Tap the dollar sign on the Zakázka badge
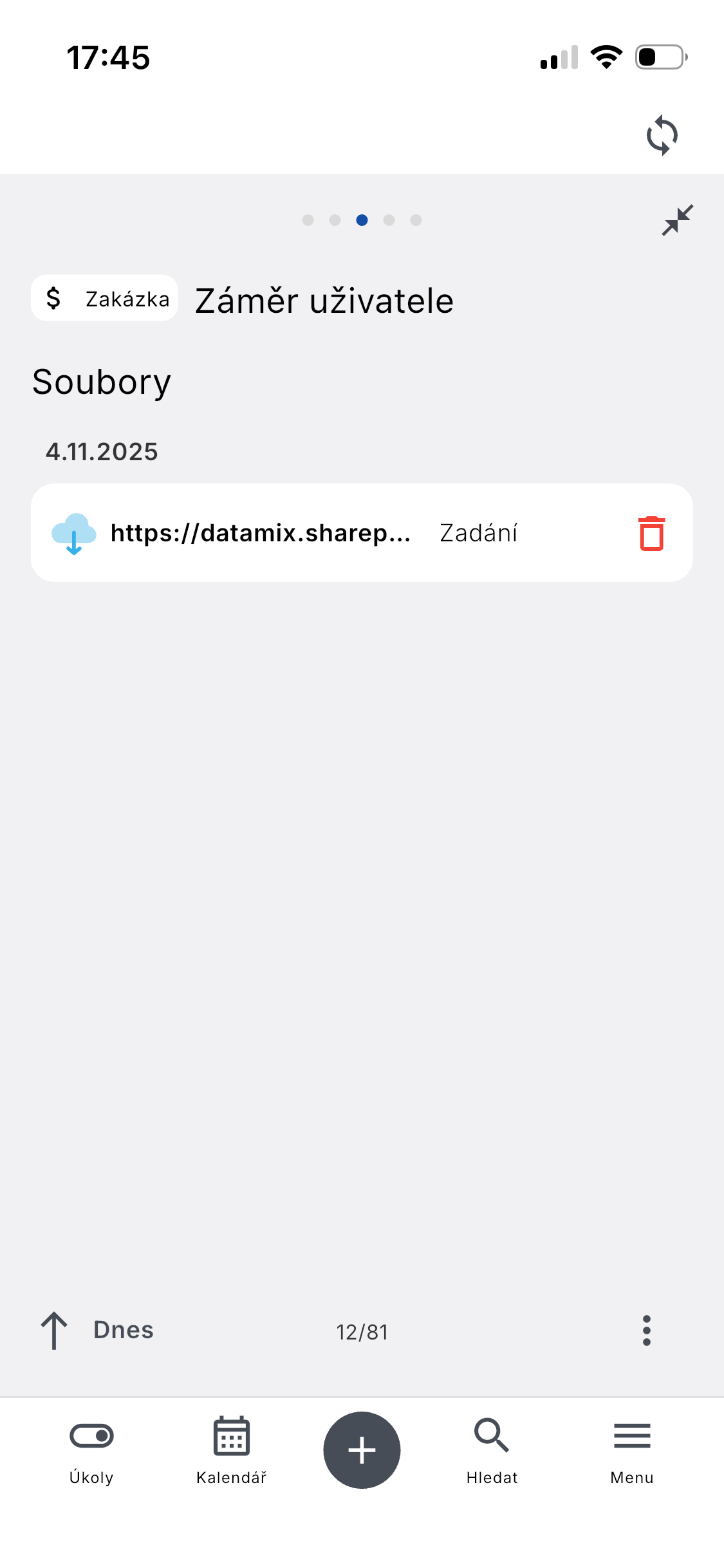Viewport: 724px width, 1568px height. pyautogui.click(x=54, y=298)
